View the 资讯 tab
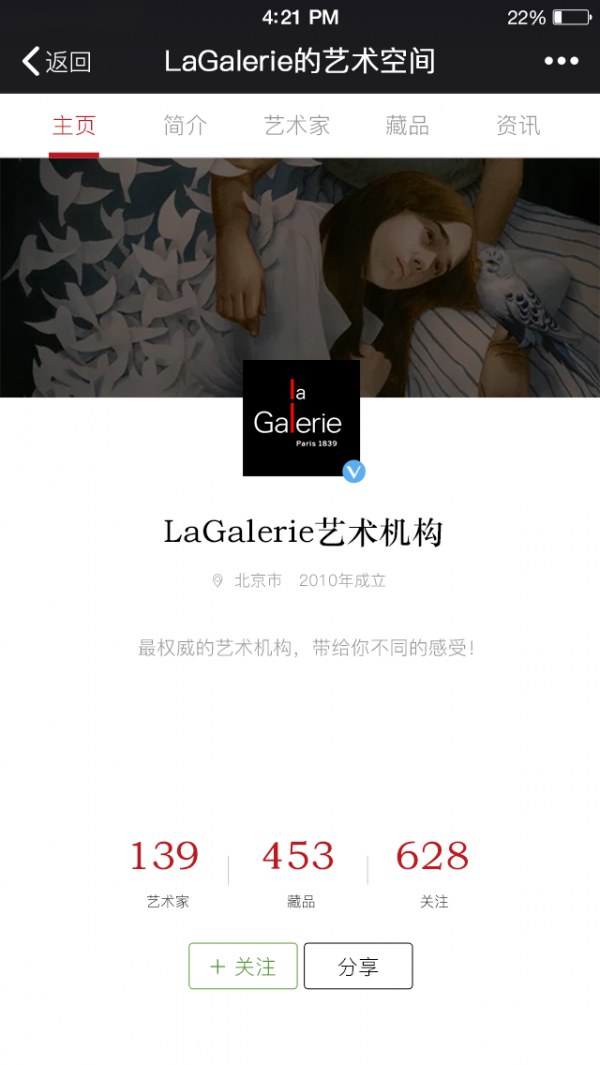 (518, 126)
